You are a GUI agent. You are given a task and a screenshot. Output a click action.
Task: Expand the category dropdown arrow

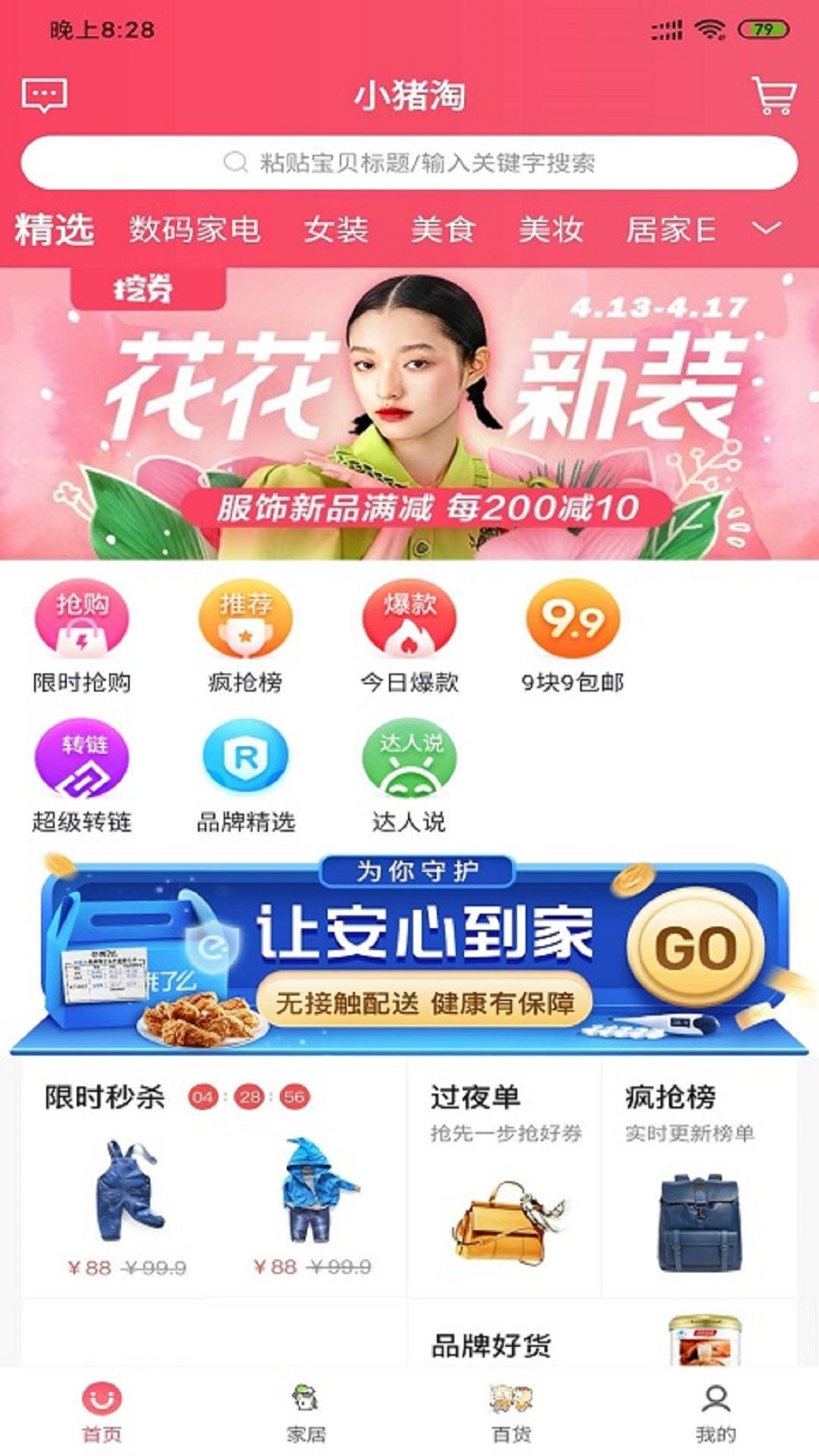767,227
